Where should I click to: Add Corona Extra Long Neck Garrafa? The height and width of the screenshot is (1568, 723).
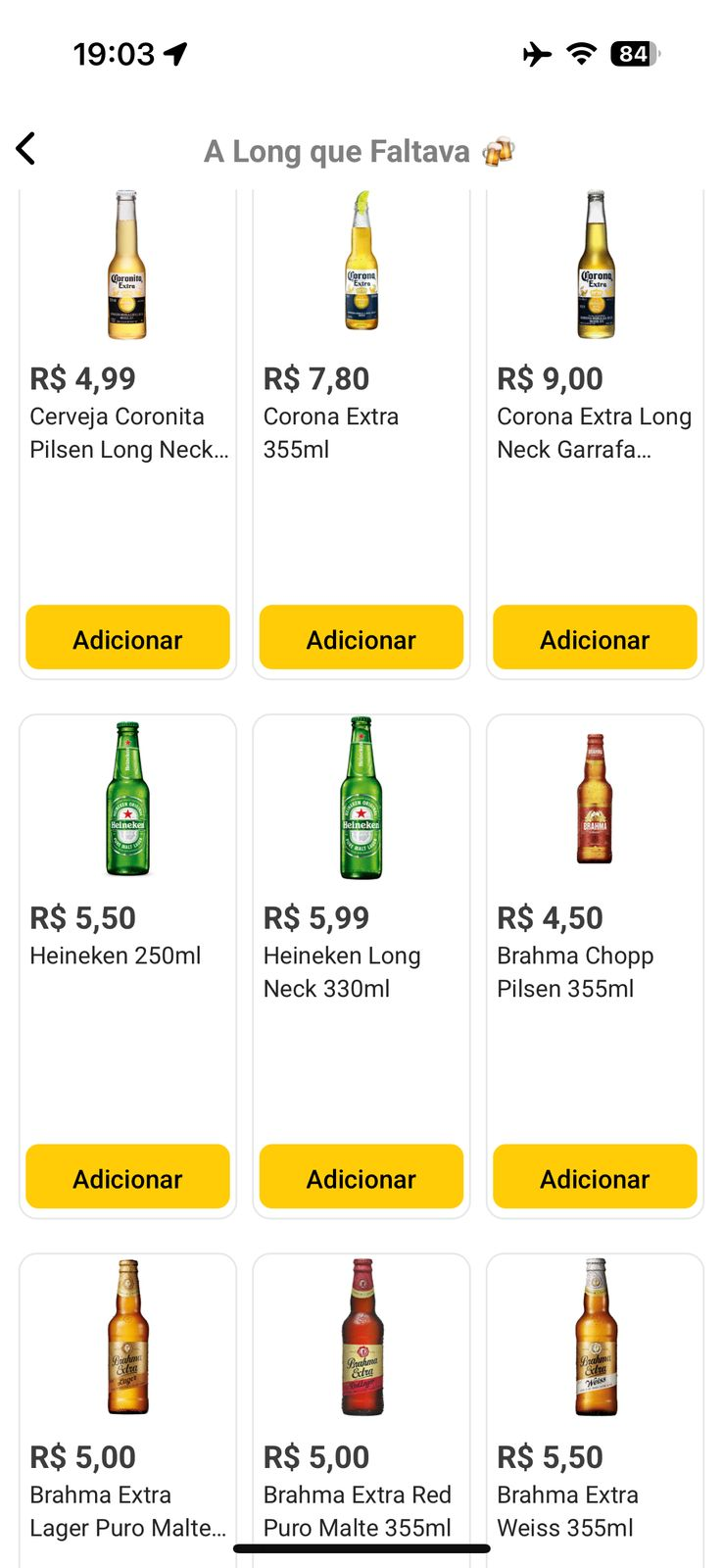[x=595, y=638]
